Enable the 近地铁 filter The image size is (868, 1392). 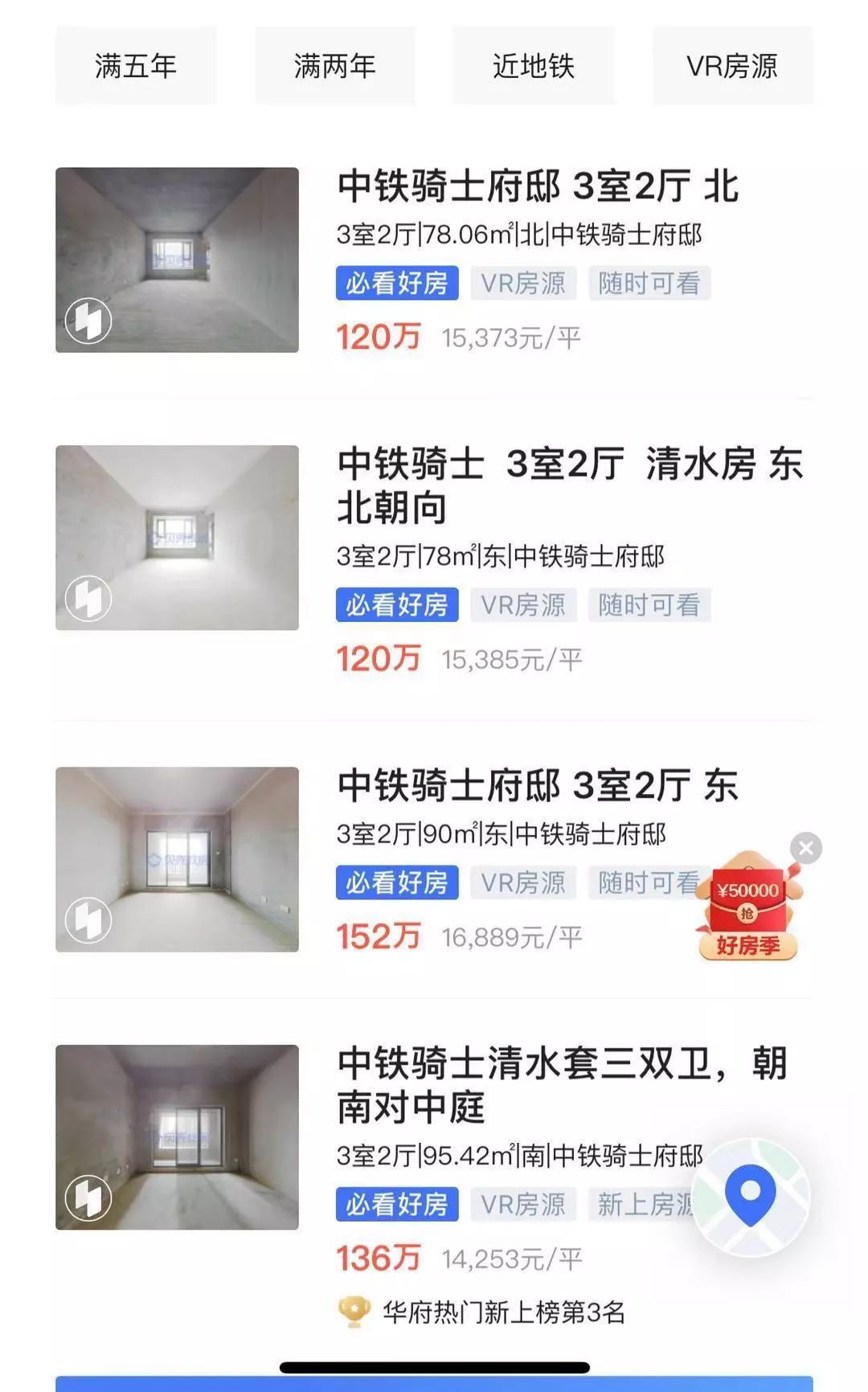pos(532,67)
